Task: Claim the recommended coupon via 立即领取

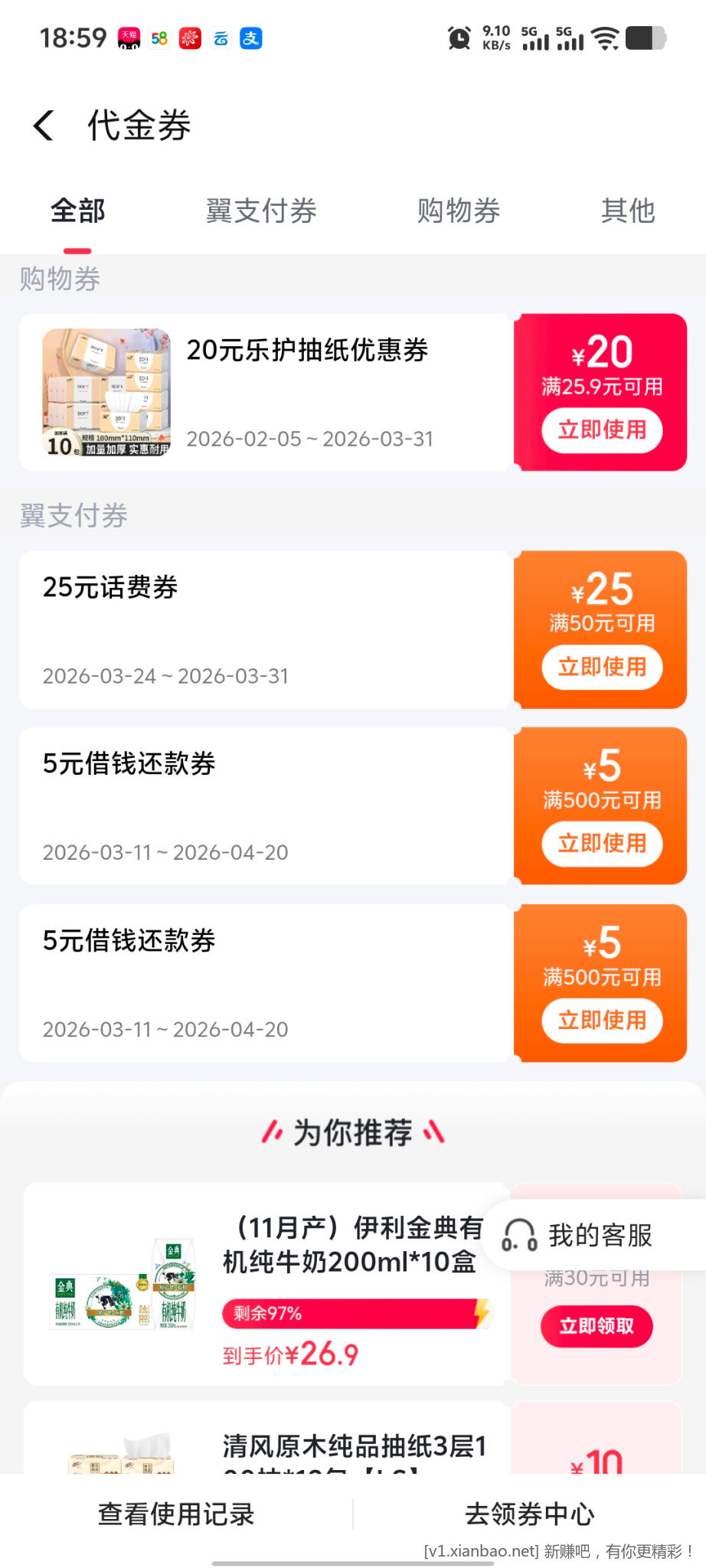Action: 597,1327
